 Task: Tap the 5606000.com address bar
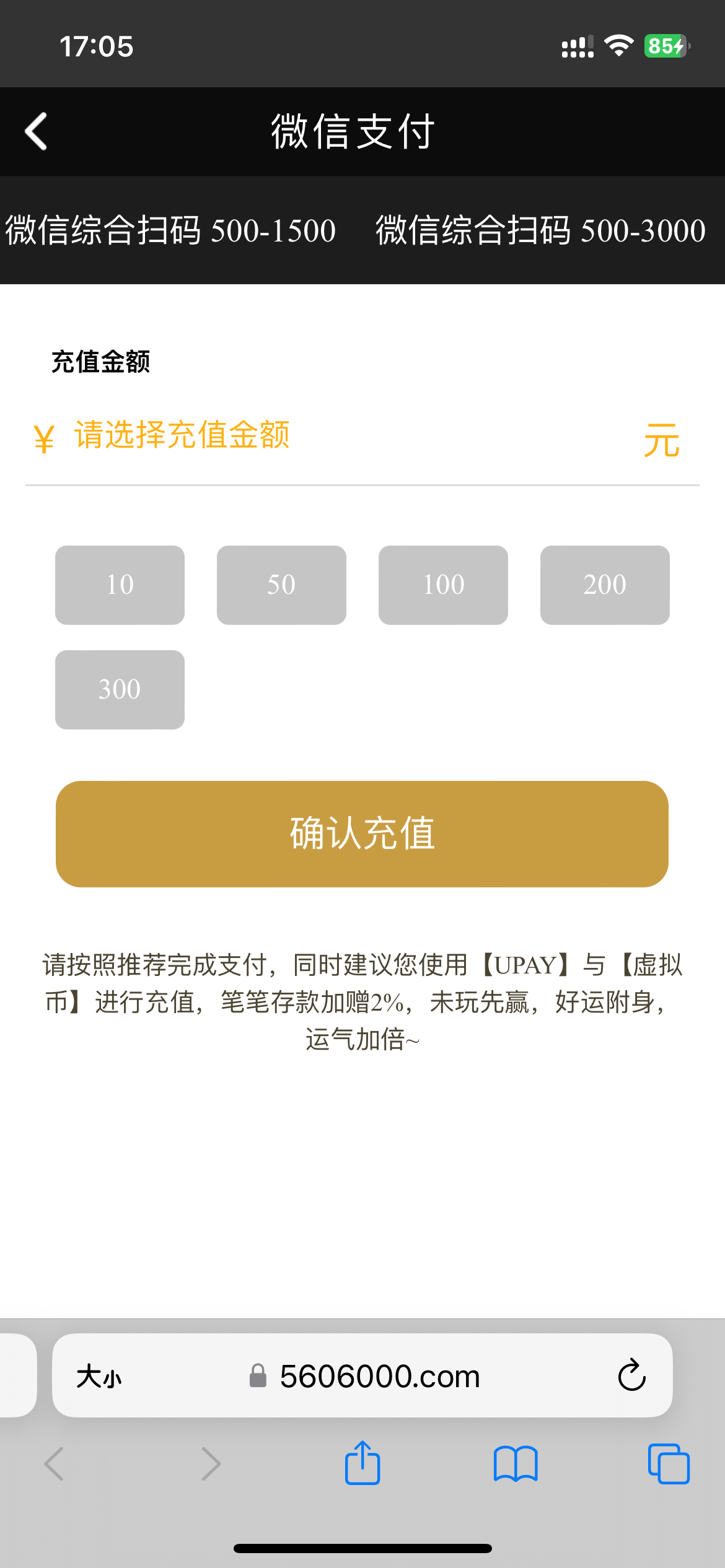click(379, 1376)
